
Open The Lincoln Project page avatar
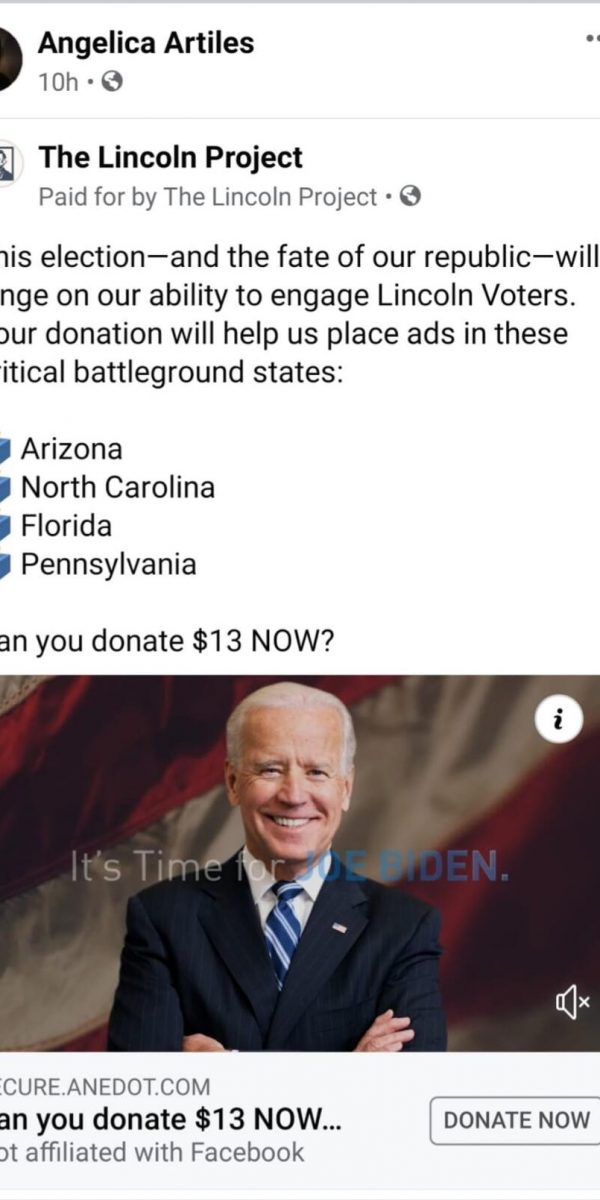pos(10,163)
